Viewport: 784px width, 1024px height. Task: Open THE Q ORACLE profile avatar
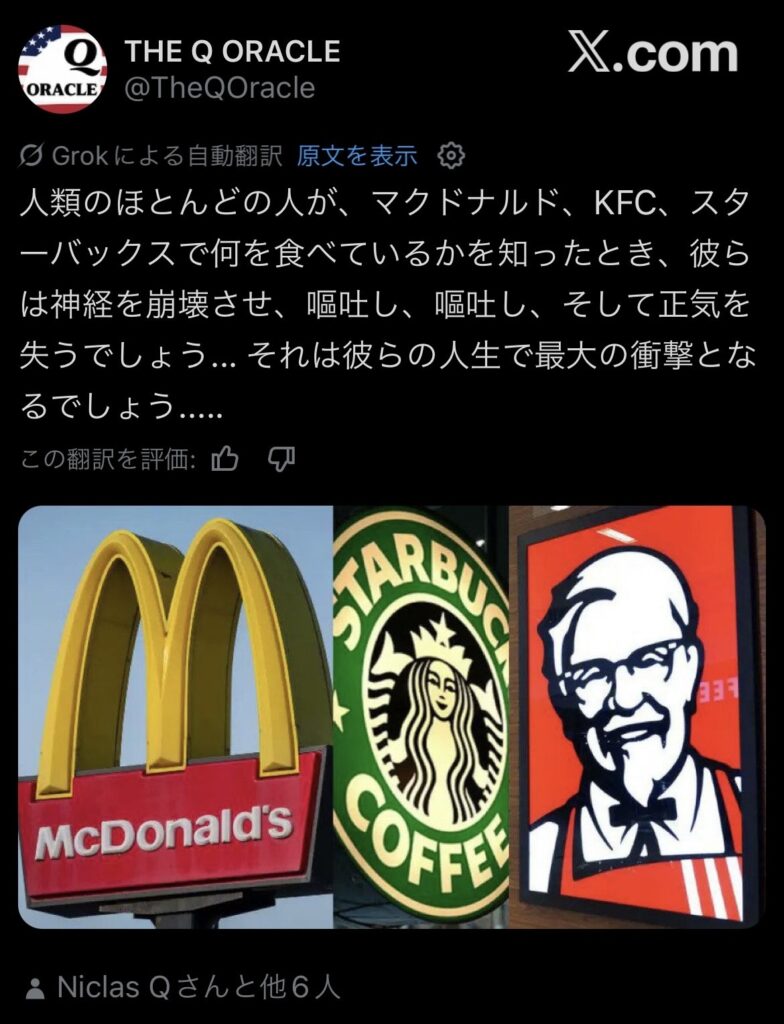point(62,69)
